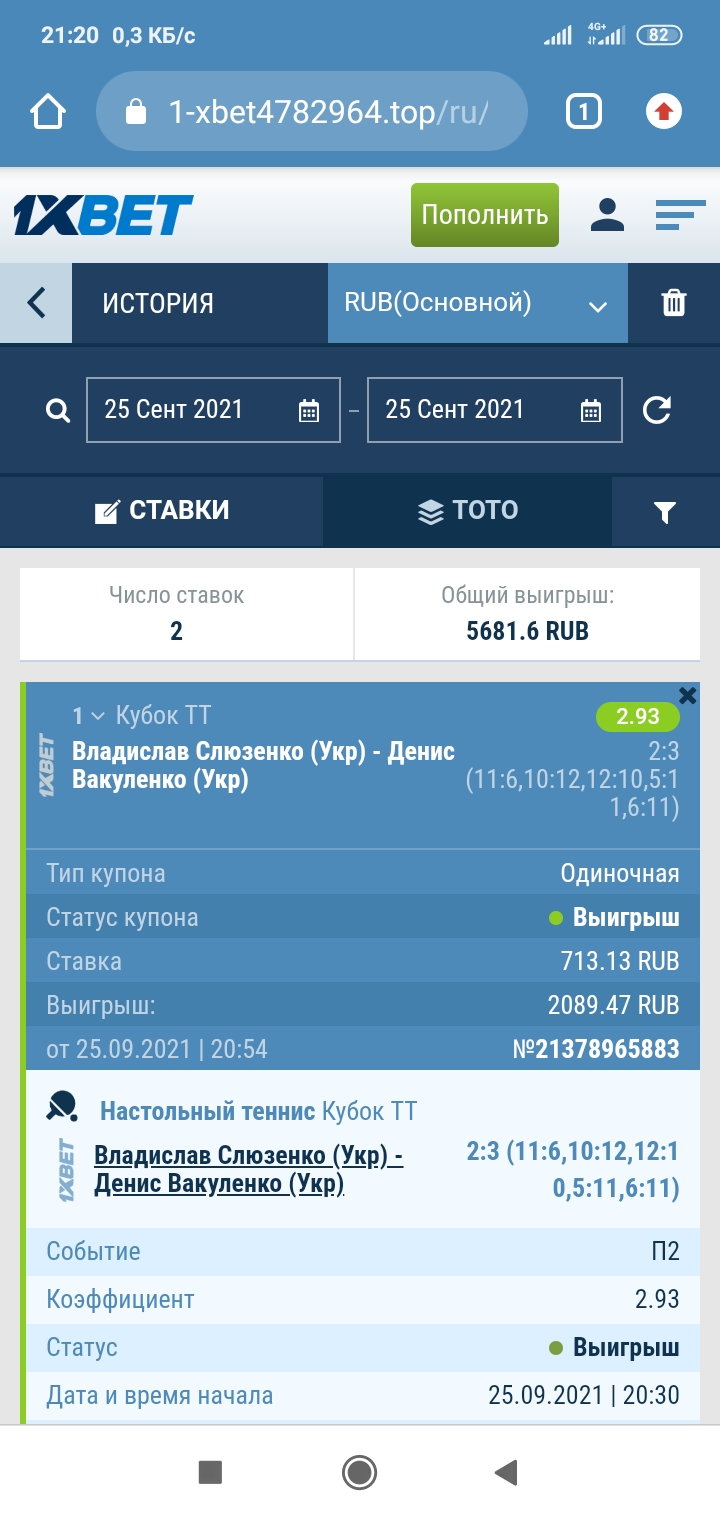Open the browser home page icon

pos(48,112)
